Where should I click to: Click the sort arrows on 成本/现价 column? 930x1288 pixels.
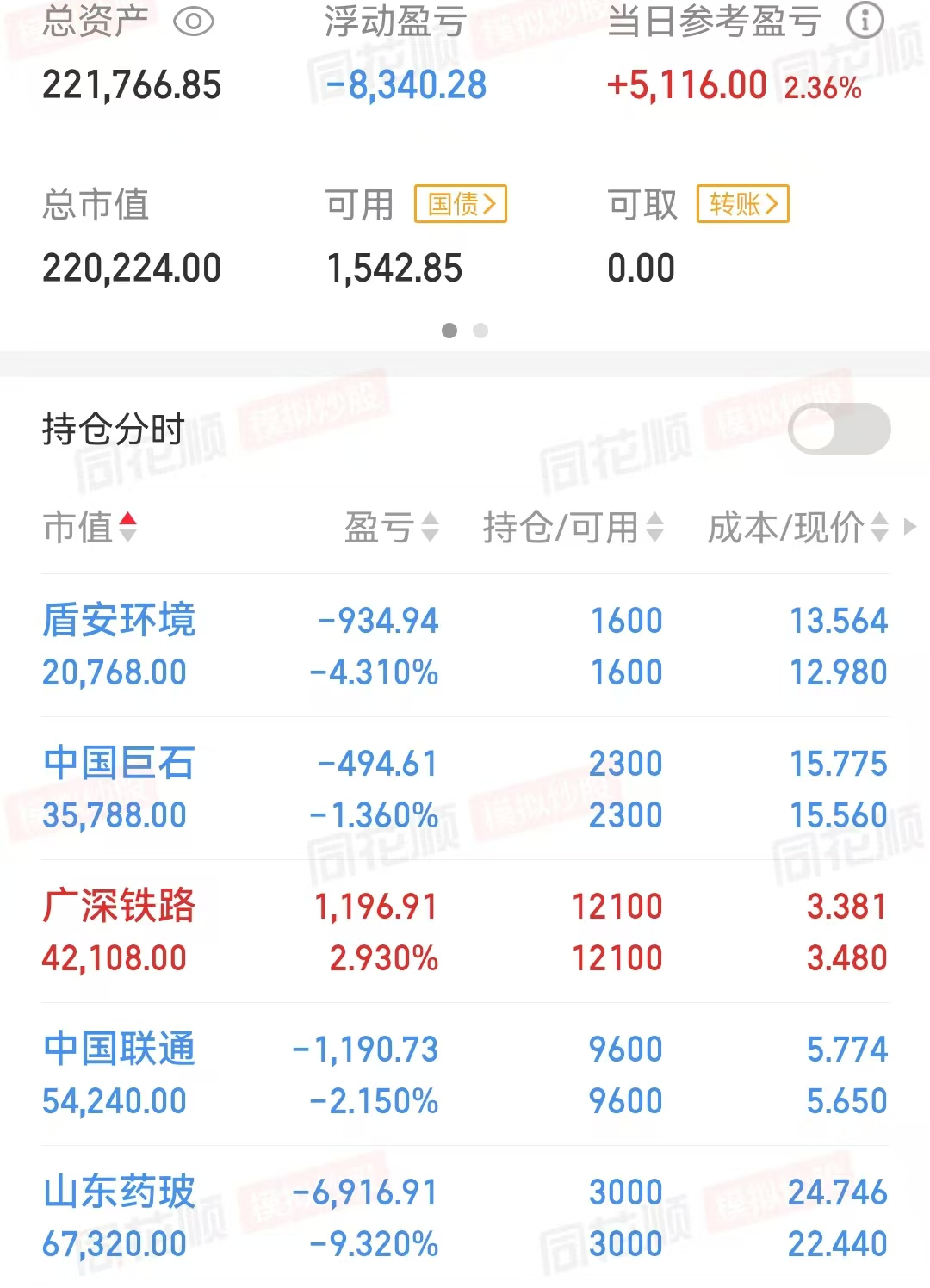tap(876, 529)
